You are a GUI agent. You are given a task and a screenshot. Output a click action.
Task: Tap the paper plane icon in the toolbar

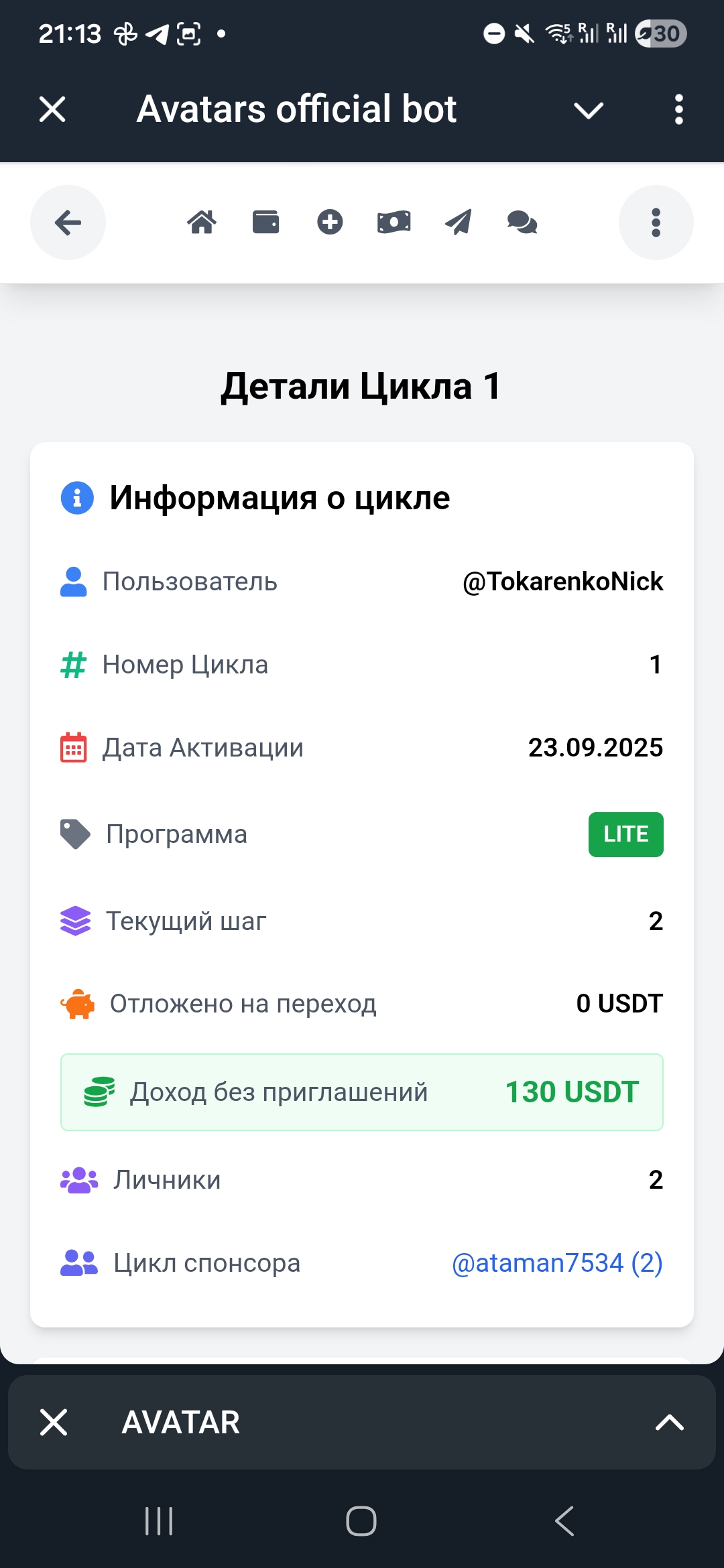point(459,222)
